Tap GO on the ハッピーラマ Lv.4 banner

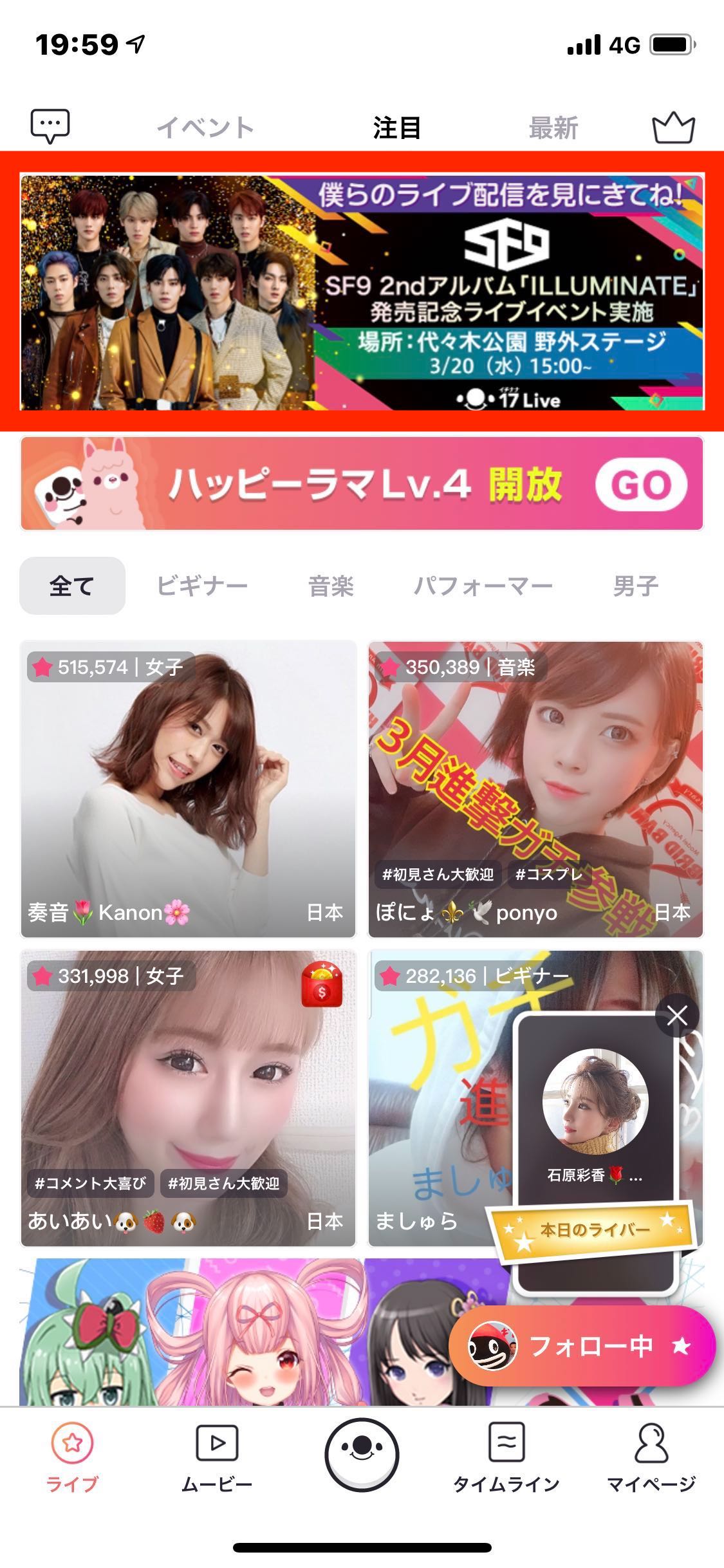pyautogui.click(x=641, y=485)
